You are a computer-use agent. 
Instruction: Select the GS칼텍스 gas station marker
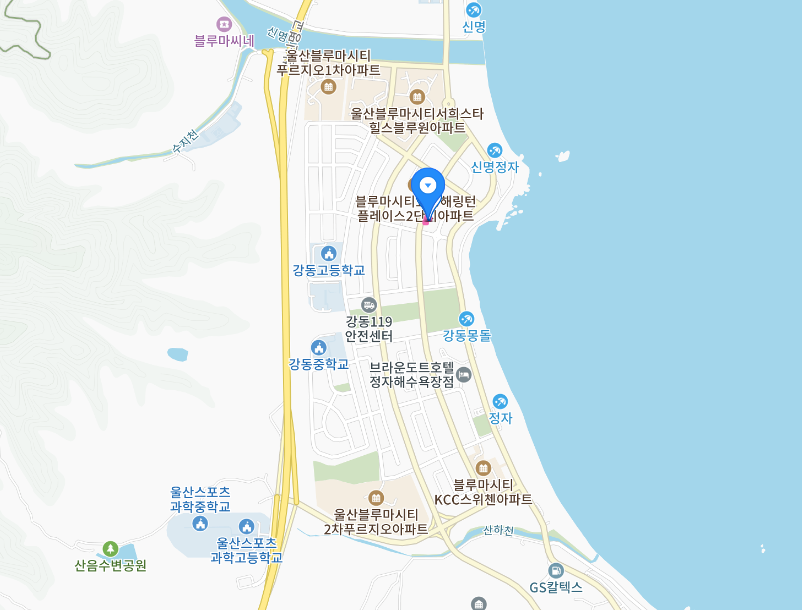coord(555,570)
